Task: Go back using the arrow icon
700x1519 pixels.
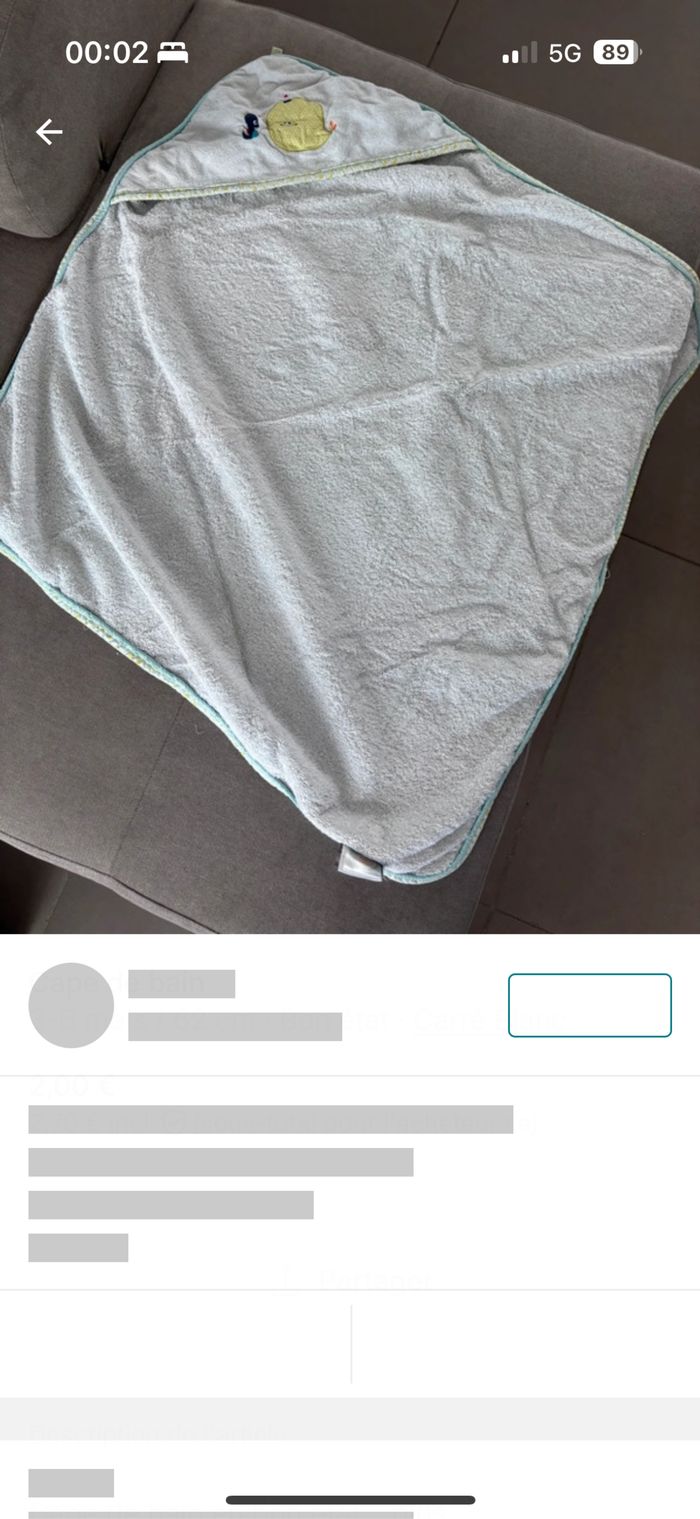Action: coord(49,132)
